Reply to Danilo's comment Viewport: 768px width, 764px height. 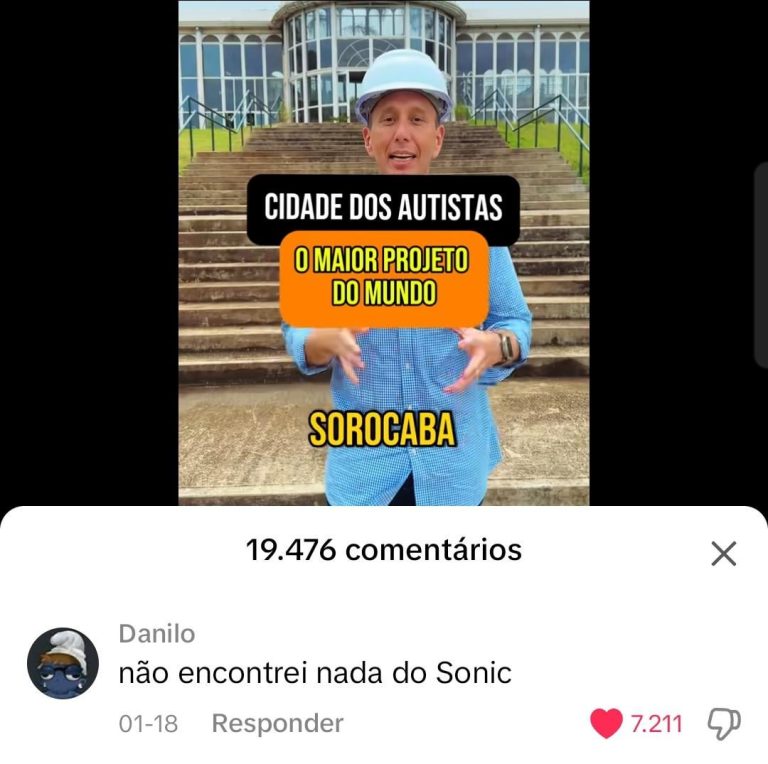coord(277,723)
